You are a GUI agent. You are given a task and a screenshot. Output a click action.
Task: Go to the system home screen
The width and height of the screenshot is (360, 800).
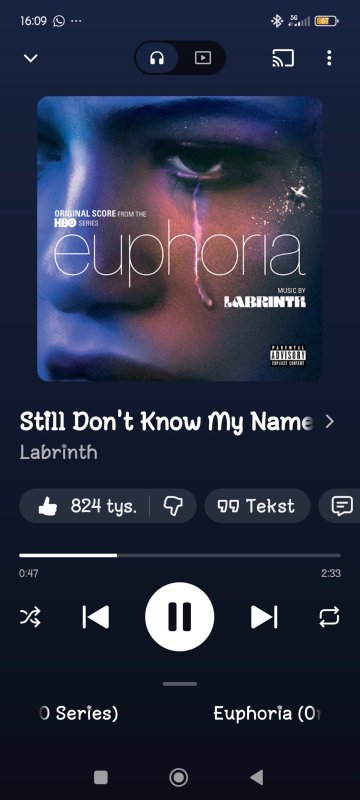coord(178,778)
